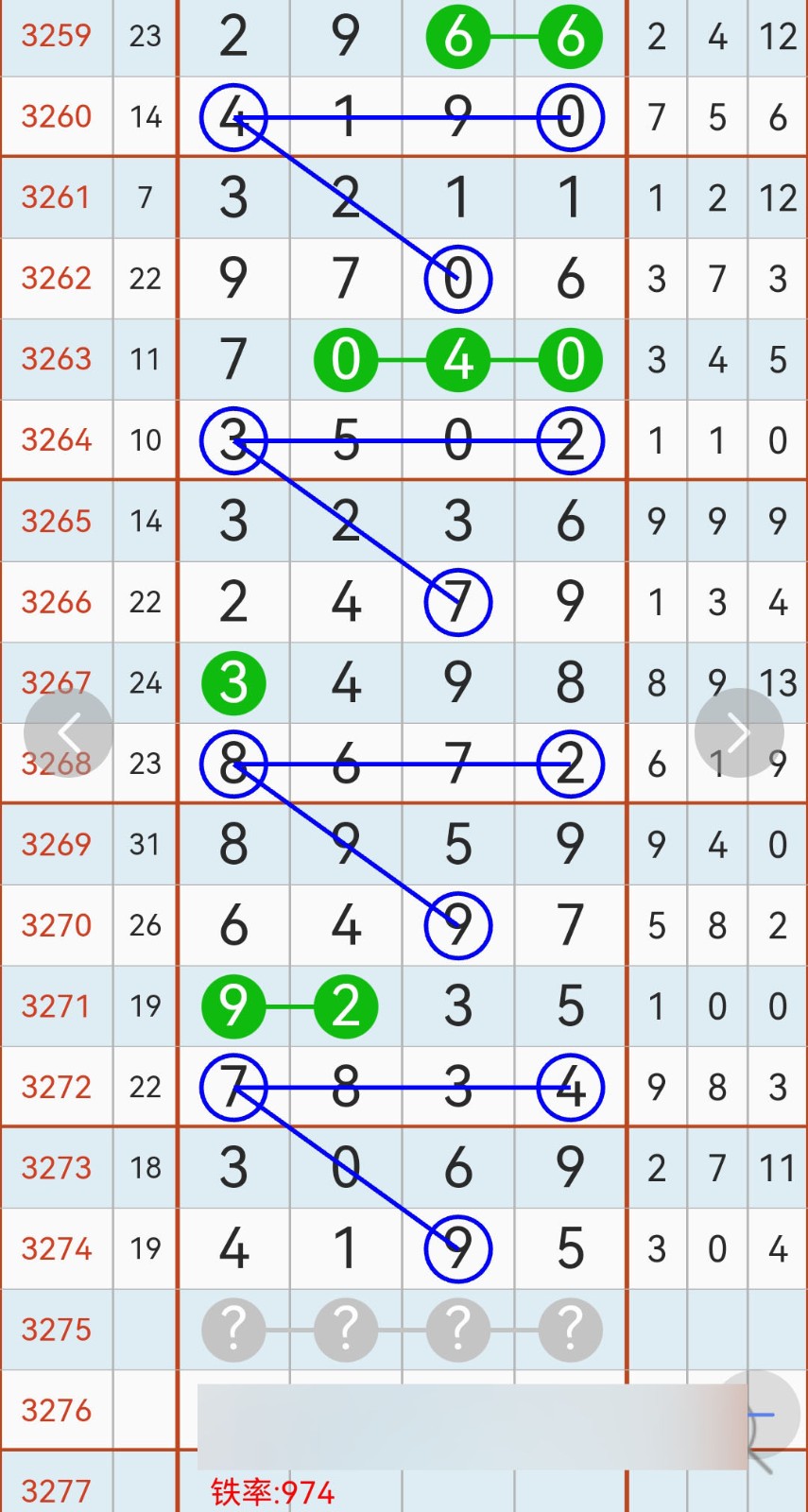The width and height of the screenshot is (808, 1512).
Task: Click the blue circled 2 in row 3268
Action: tap(569, 765)
